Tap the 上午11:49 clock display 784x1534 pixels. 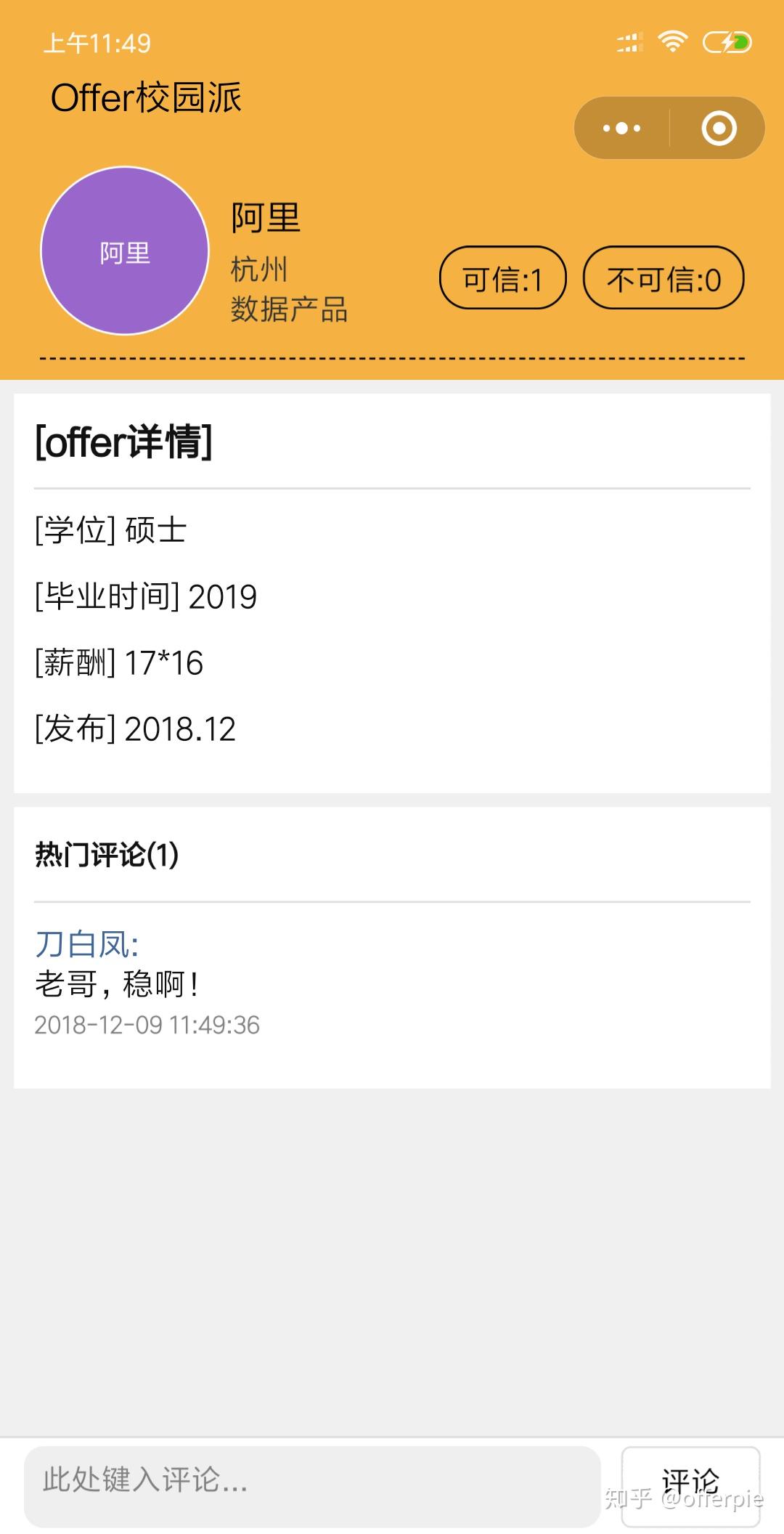pyautogui.click(x=97, y=44)
